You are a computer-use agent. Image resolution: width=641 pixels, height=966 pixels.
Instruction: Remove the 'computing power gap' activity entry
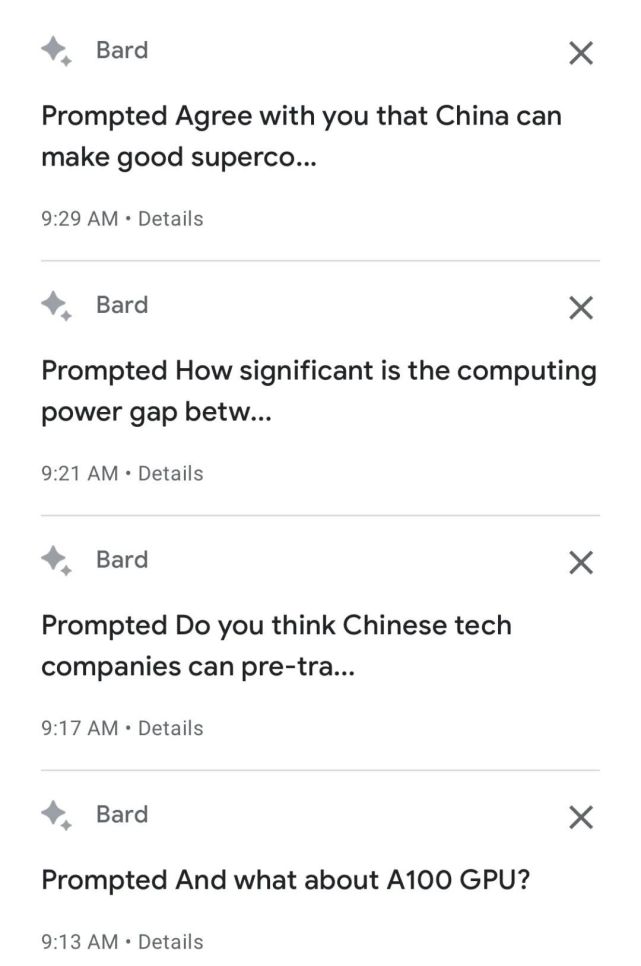[581, 308]
